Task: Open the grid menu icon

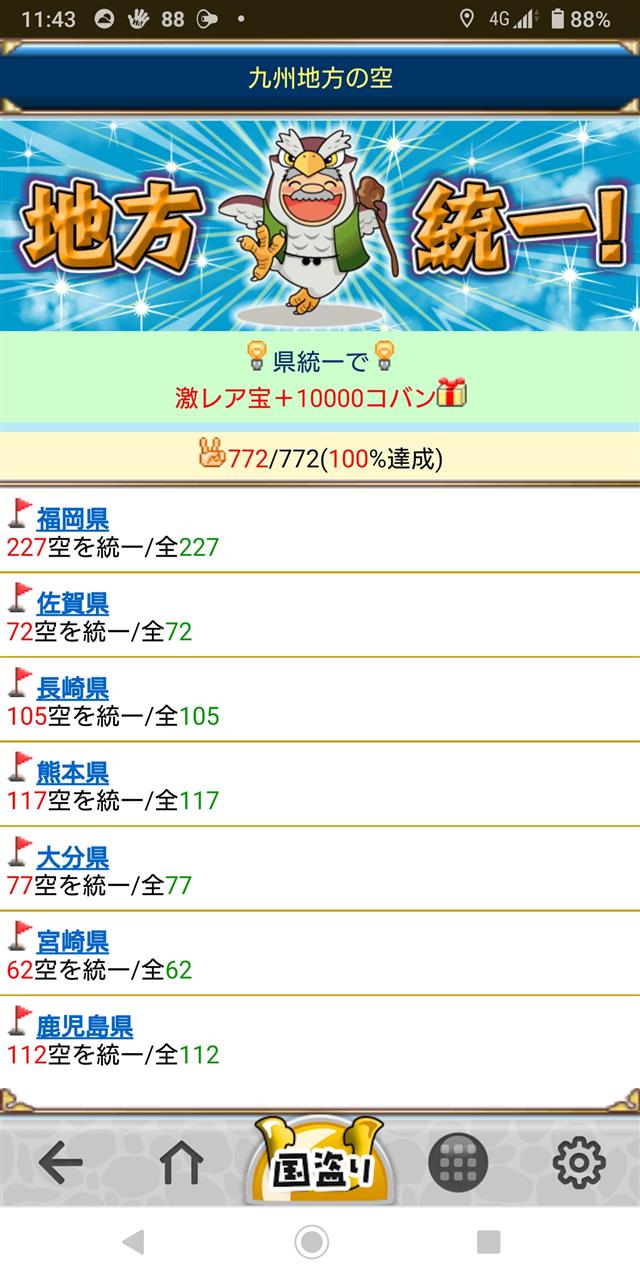Action: pyautogui.click(x=458, y=1163)
